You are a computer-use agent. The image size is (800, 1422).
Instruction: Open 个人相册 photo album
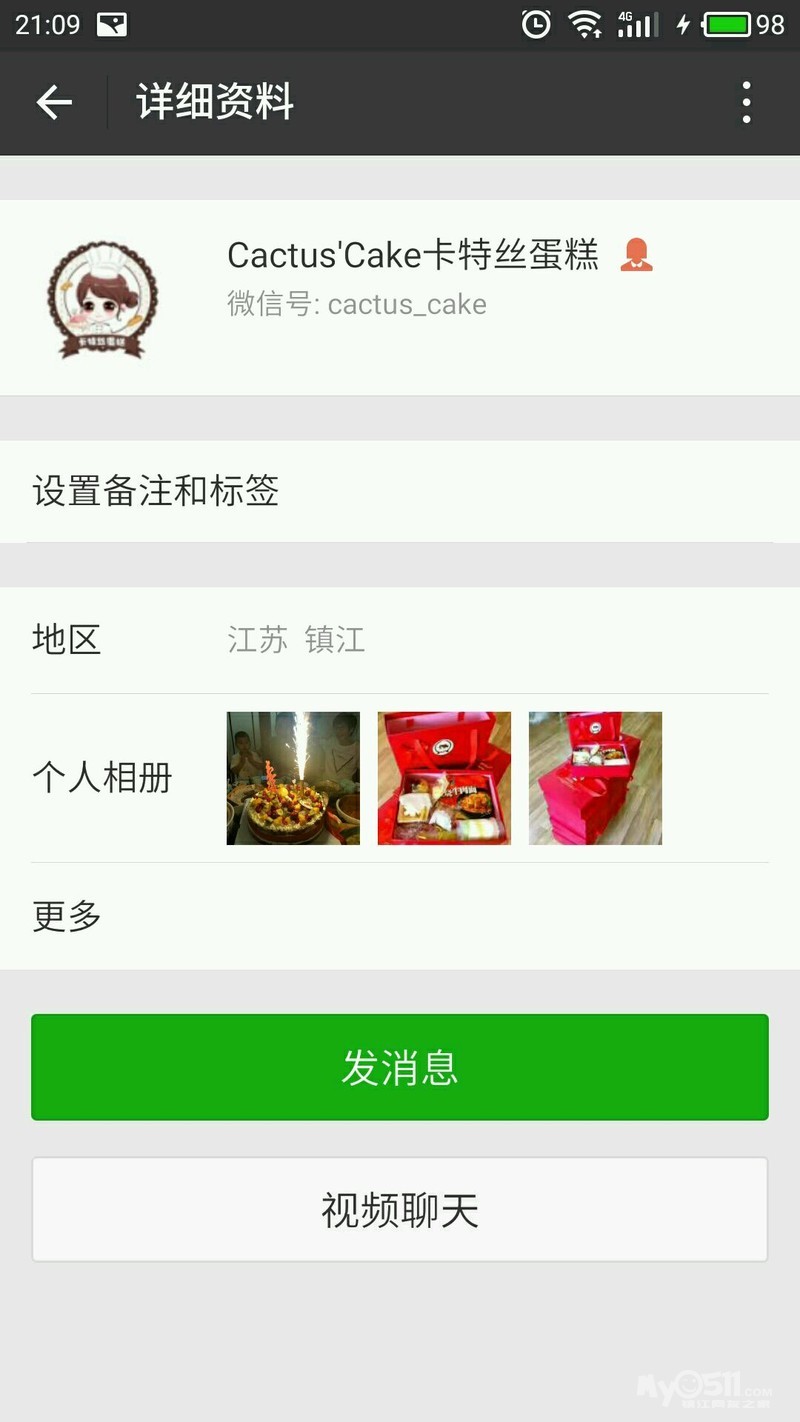pyautogui.click(x=400, y=778)
